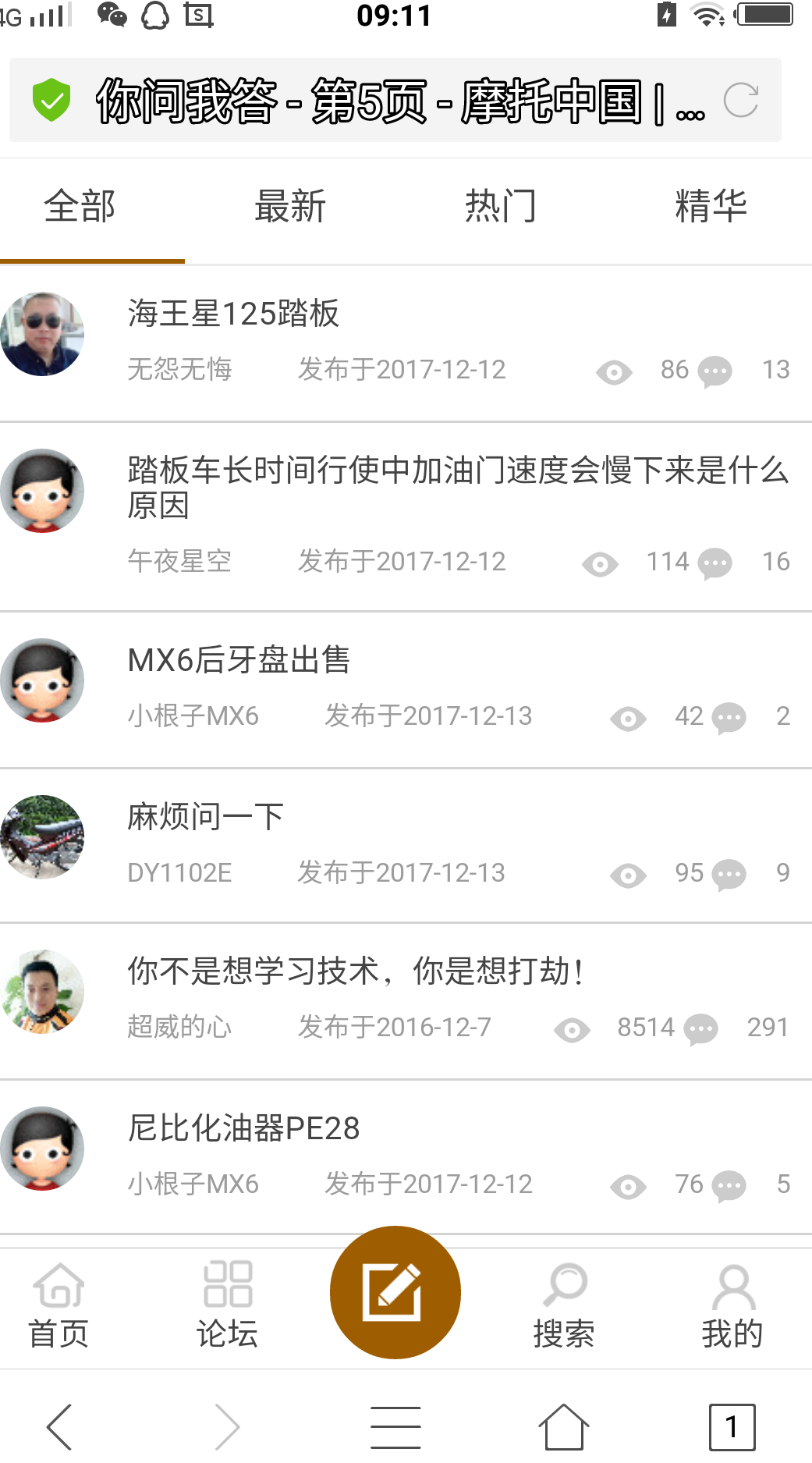Open the 论坛 forum tab
This screenshot has width=812, height=1463.
click(x=227, y=1305)
